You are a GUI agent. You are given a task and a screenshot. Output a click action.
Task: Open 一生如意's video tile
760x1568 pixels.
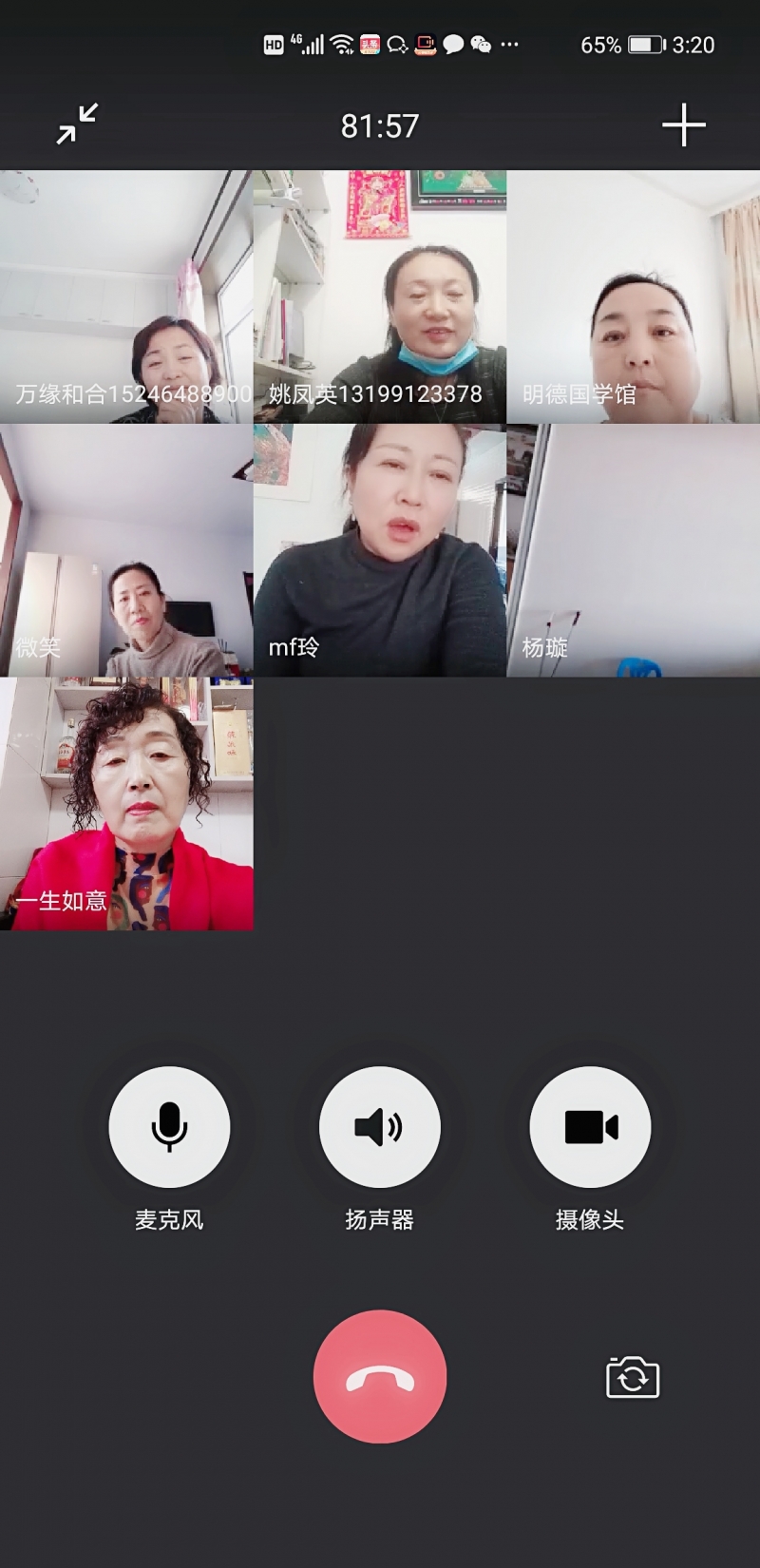126,804
